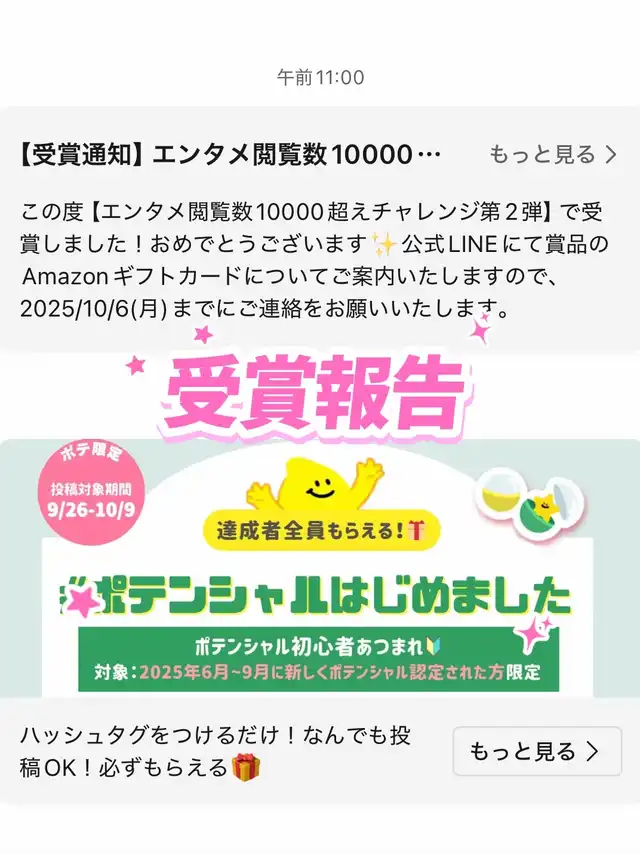The height and width of the screenshot is (854, 640).
Task: Open the ポテンシャルはじめました campaign banner
Action: pyautogui.click(x=320, y=568)
